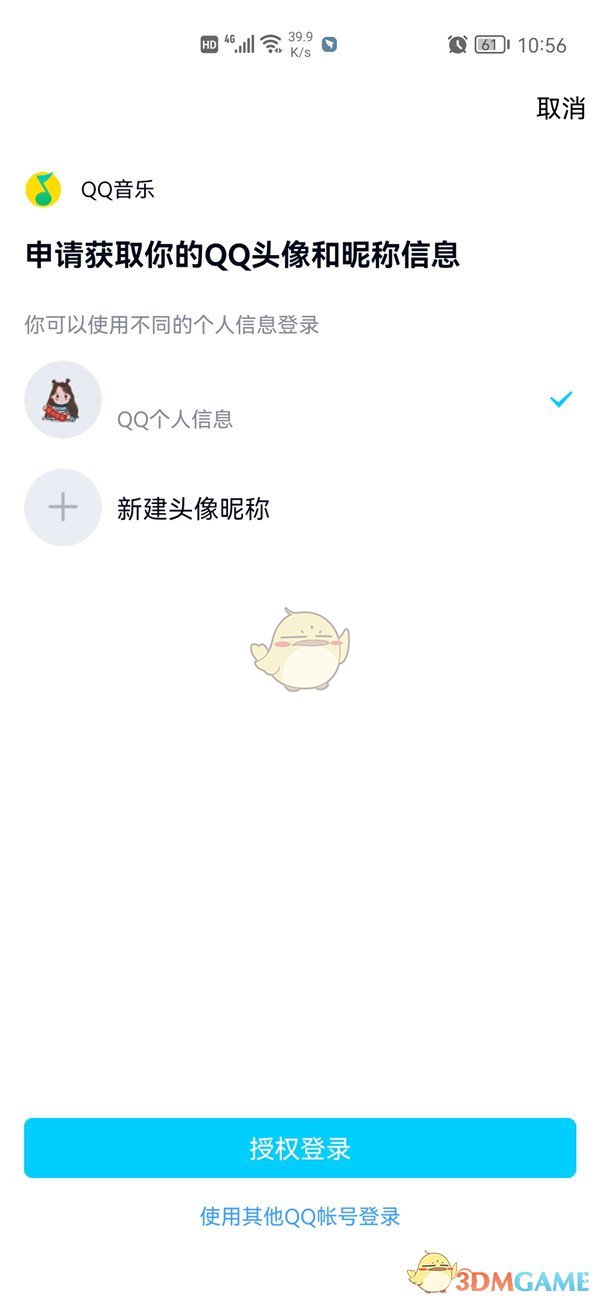Tap 取消 to cancel authorization

pyautogui.click(x=560, y=108)
